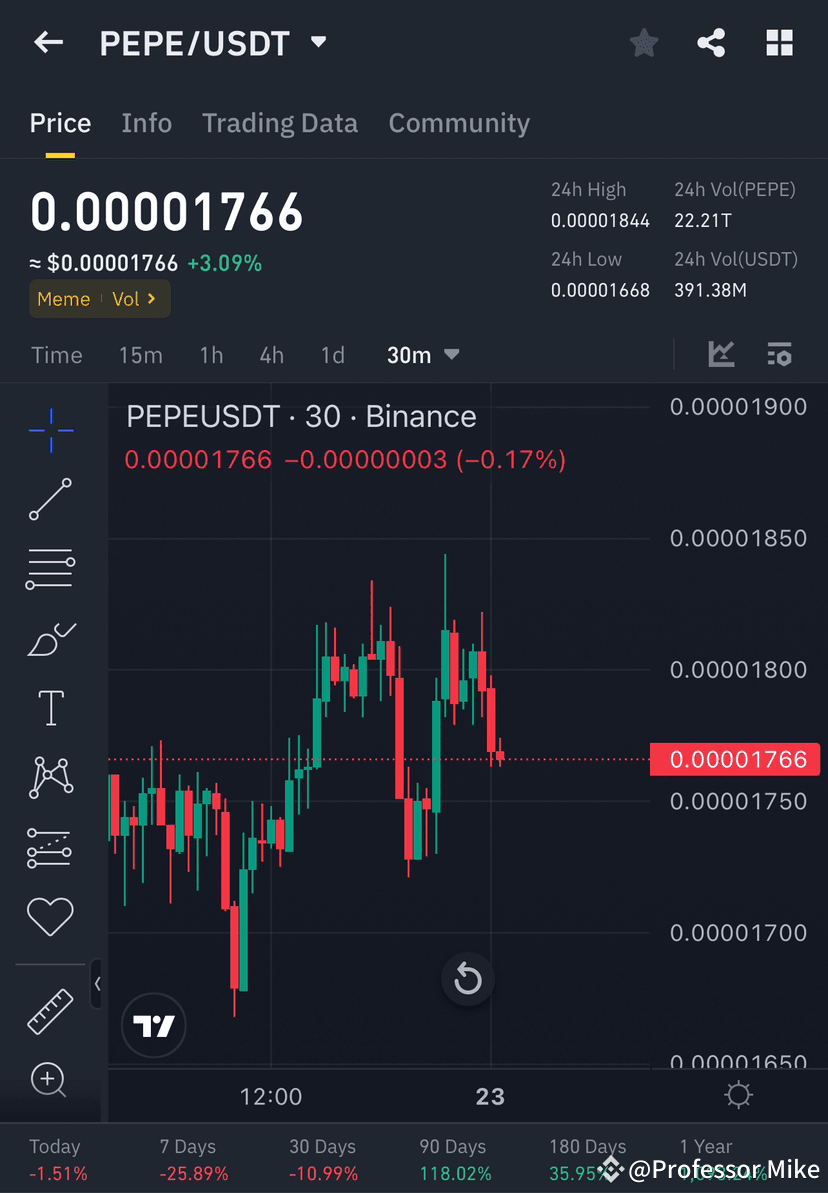
Task: Open the magnifier zoom-in tool
Action: 50,1080
